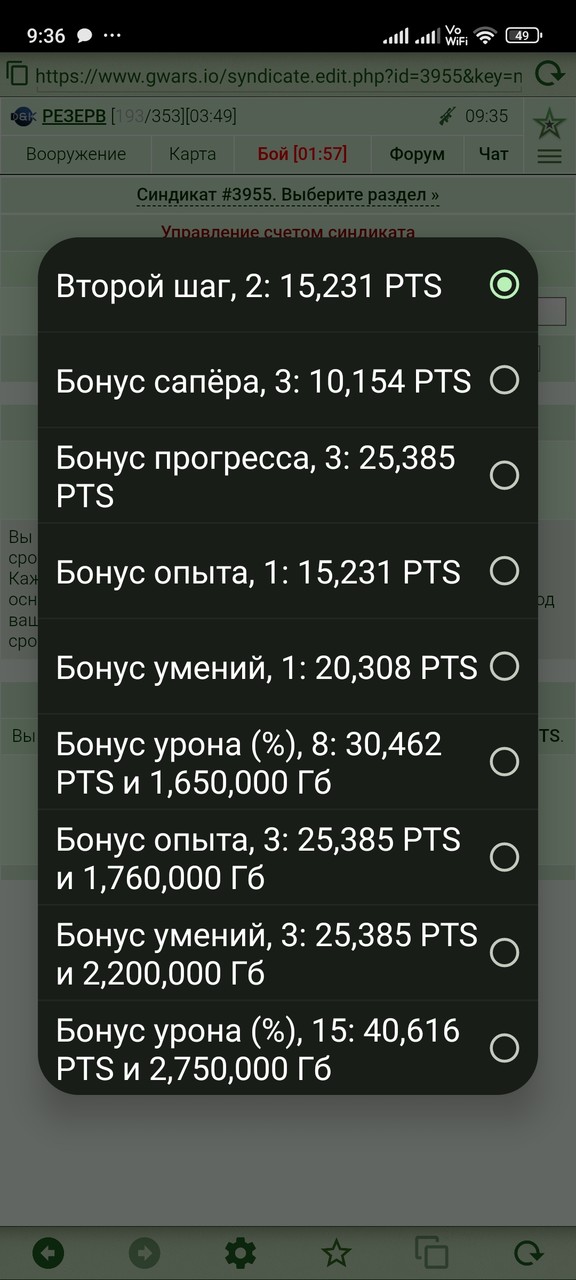
Task: Choose Бонус умений, 1: 20,308 PTS
Action: [288, 666]
